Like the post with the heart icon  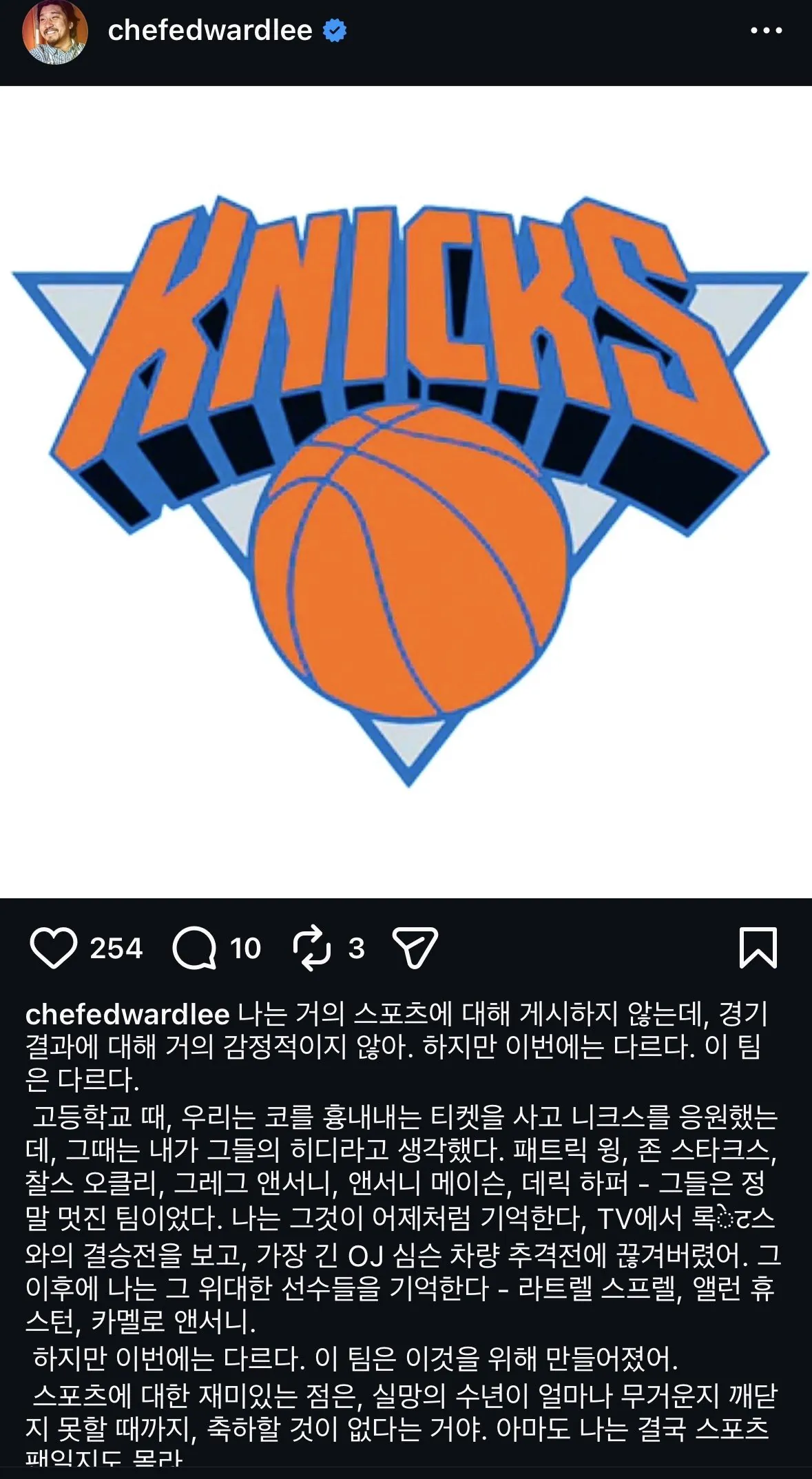pyautogui.click(x=53, y=948)
